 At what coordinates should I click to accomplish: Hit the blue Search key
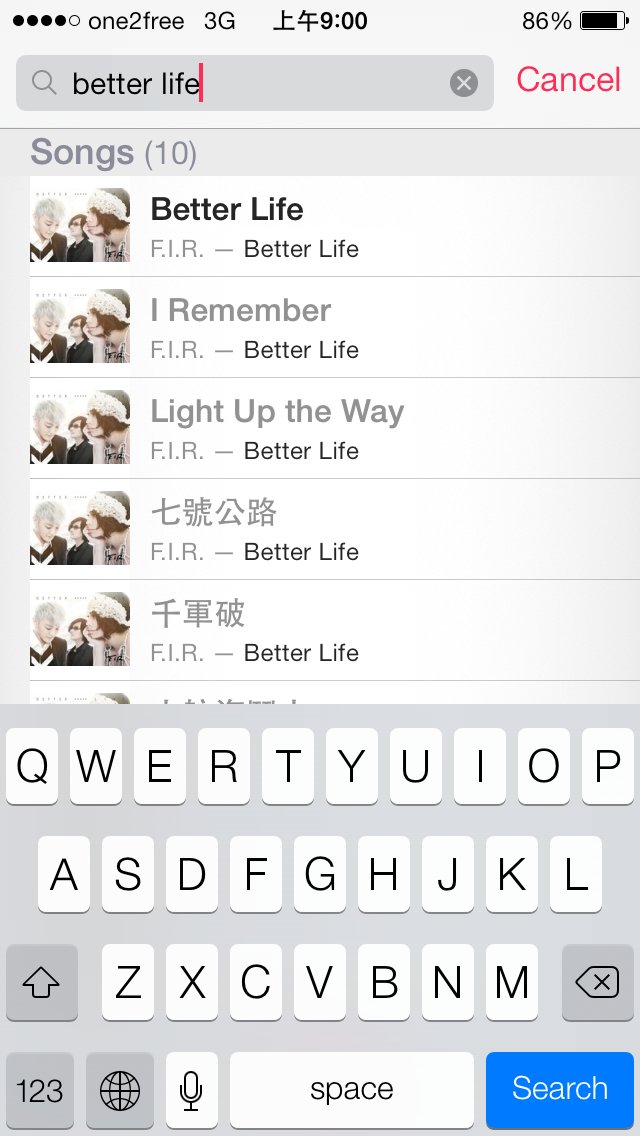pos(559,1089)
